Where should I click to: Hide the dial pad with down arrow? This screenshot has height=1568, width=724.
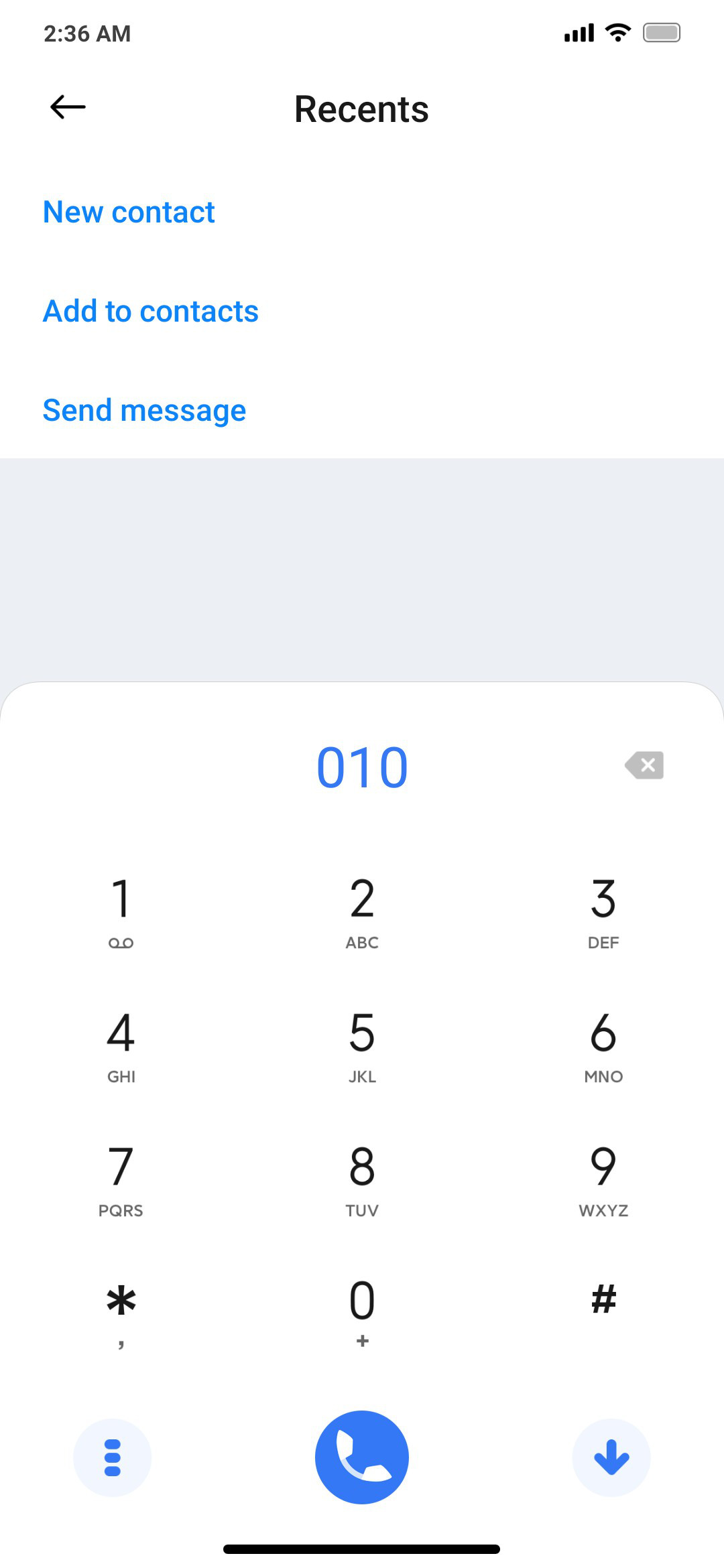pyautogui.click(x=611, y=1457)
